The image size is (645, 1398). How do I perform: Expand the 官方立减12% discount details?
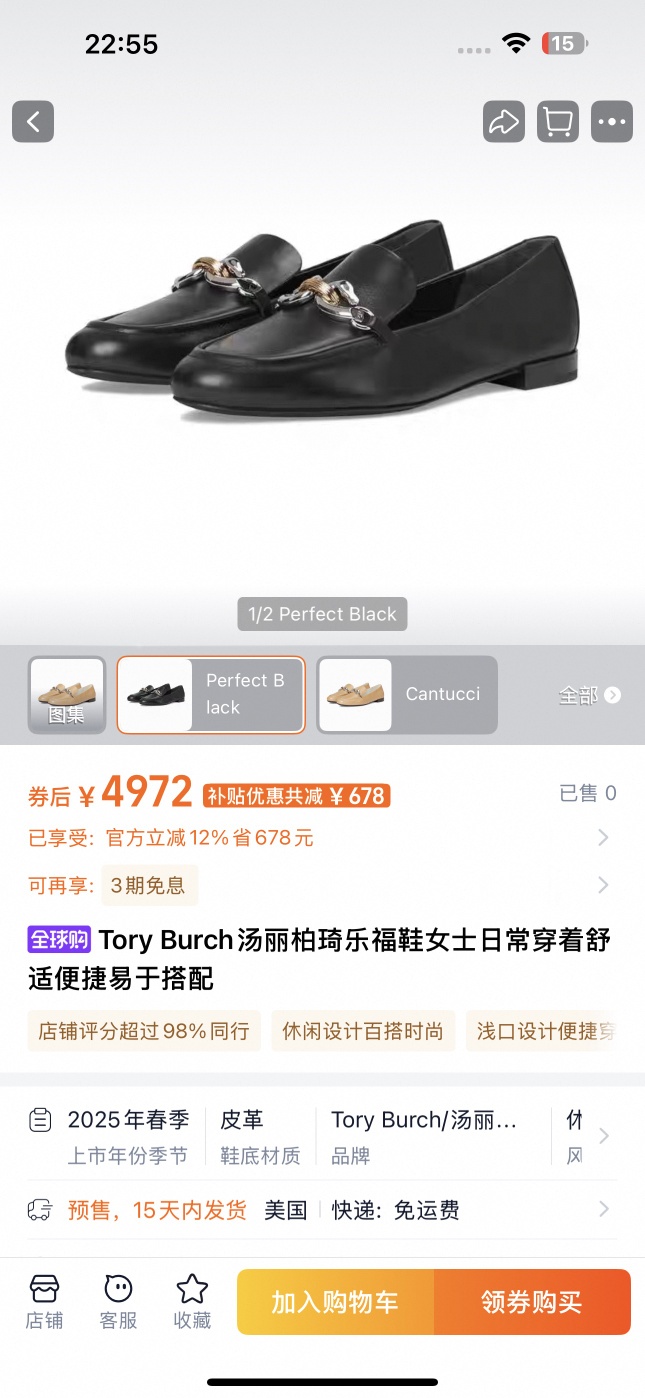point(320,838)
